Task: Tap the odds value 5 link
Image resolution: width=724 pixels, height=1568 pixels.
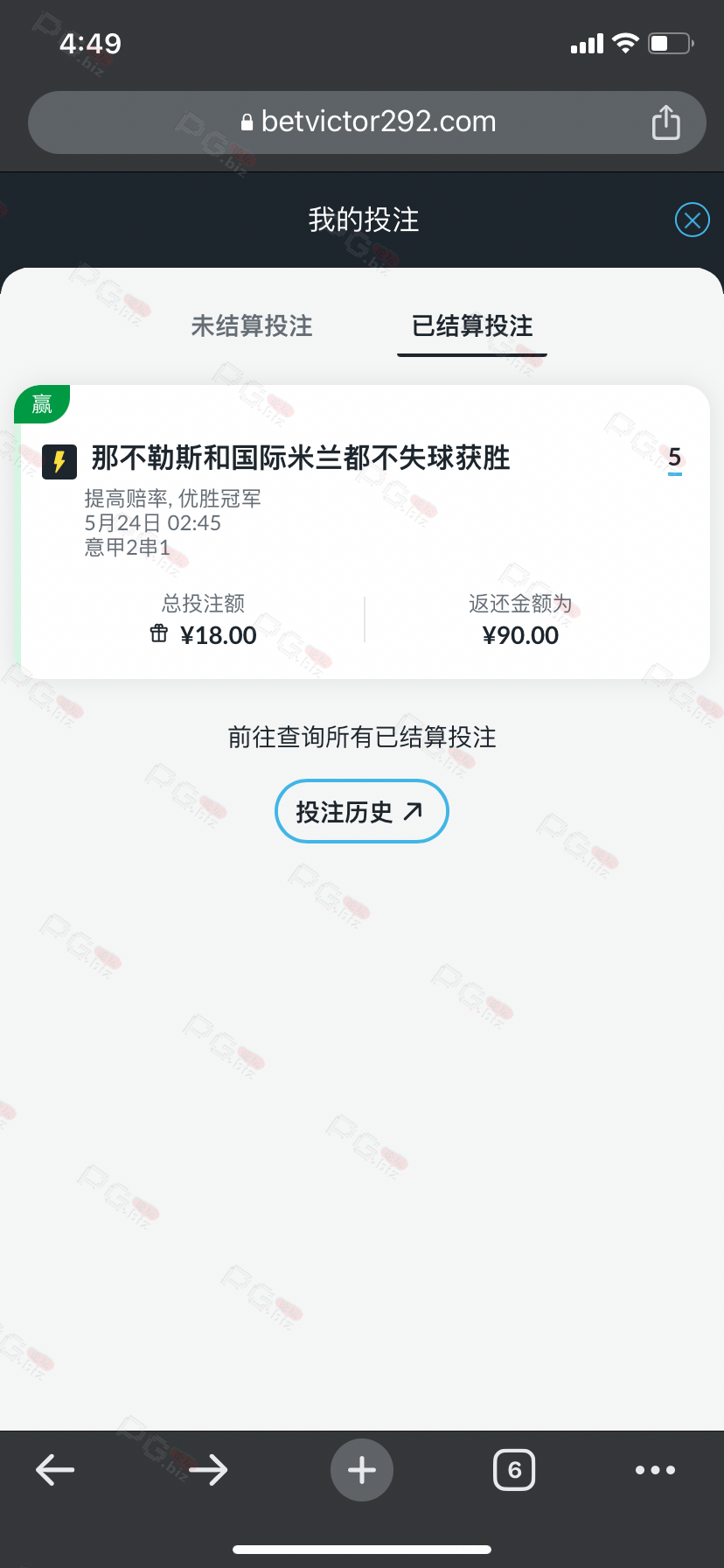Action: [674, 458]
